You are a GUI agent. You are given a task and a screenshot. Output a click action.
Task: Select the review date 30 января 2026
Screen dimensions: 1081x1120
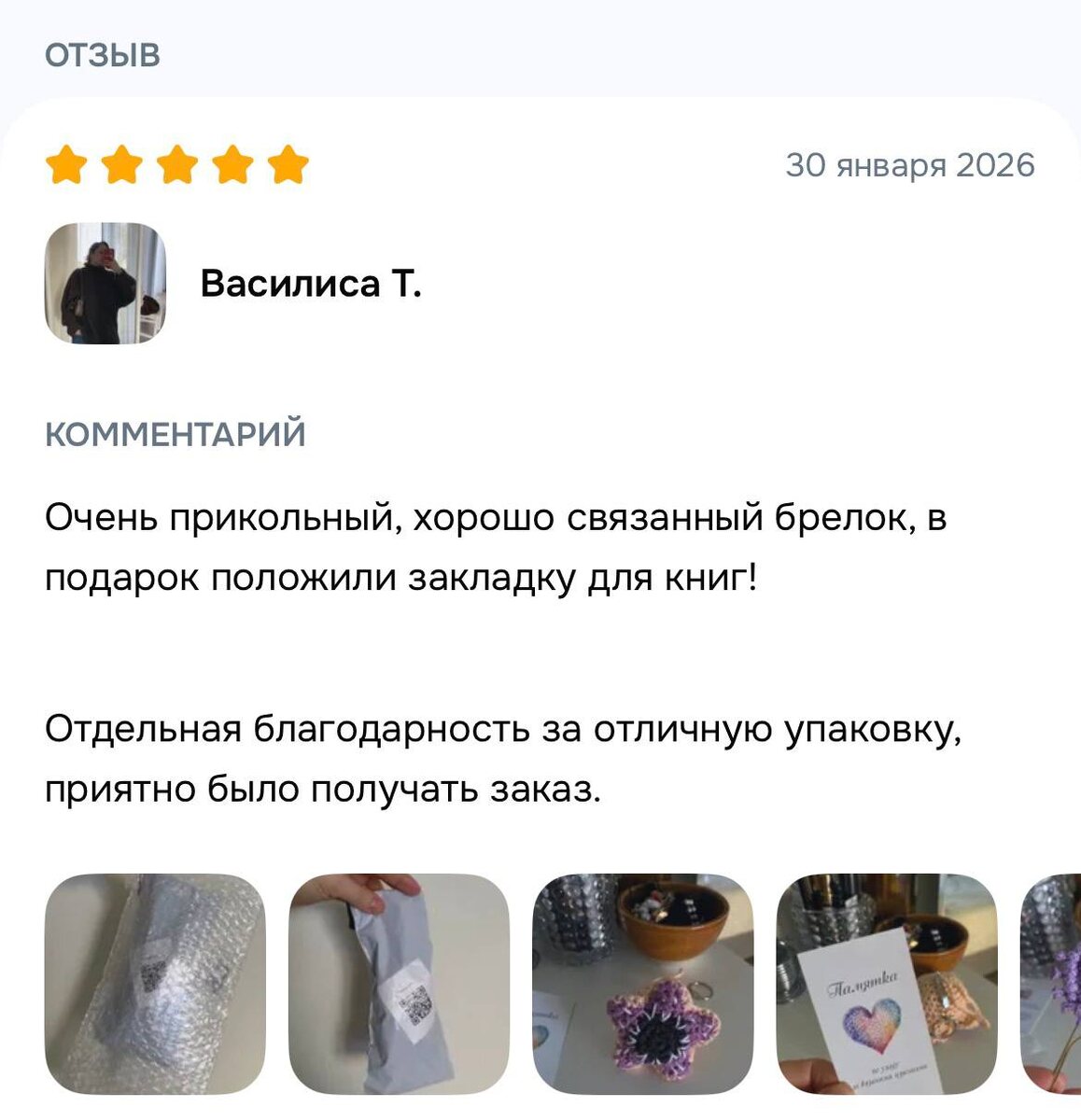tap(910, 165)
